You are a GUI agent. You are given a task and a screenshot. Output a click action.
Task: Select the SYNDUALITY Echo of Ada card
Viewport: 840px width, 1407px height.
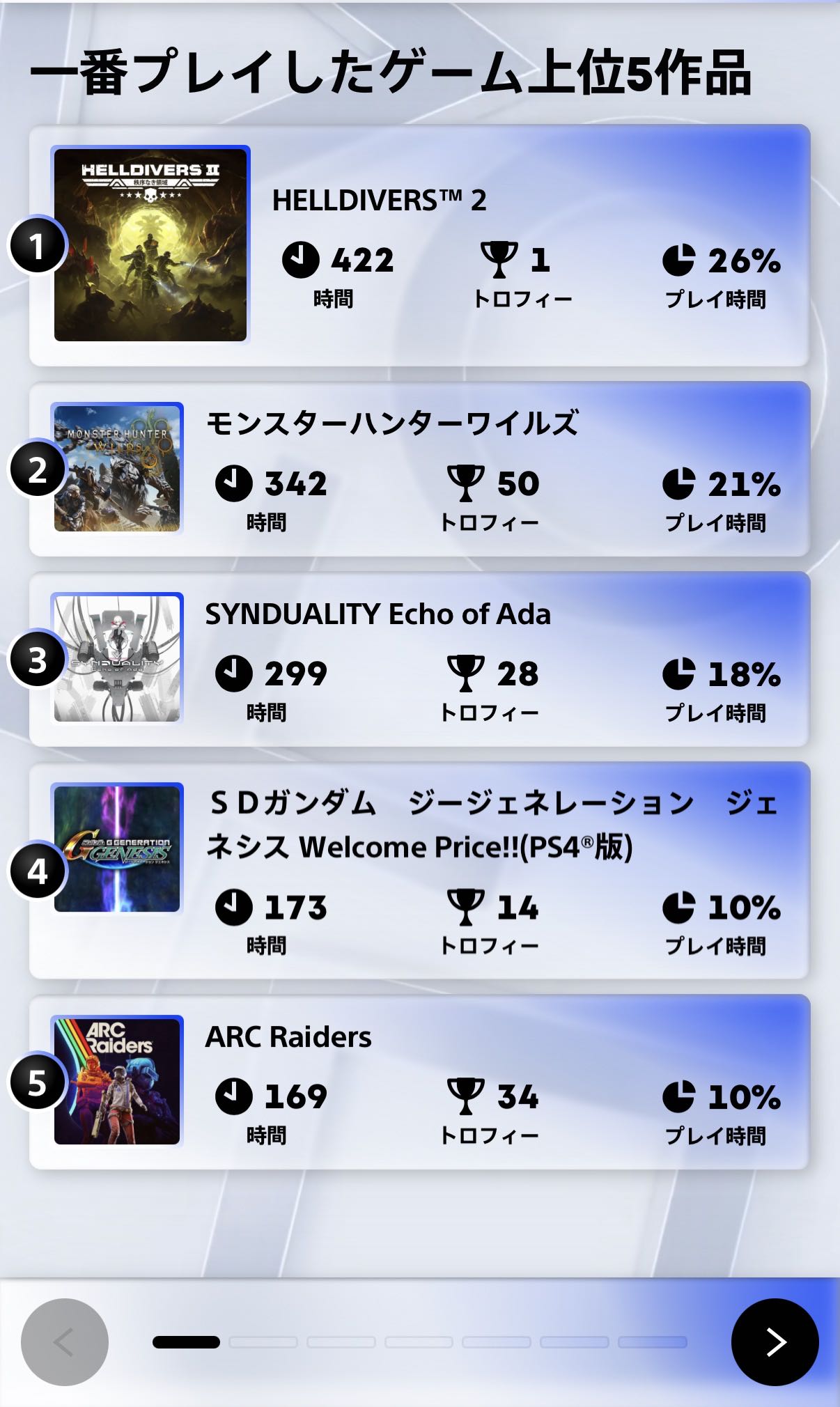tap(419, 659)
